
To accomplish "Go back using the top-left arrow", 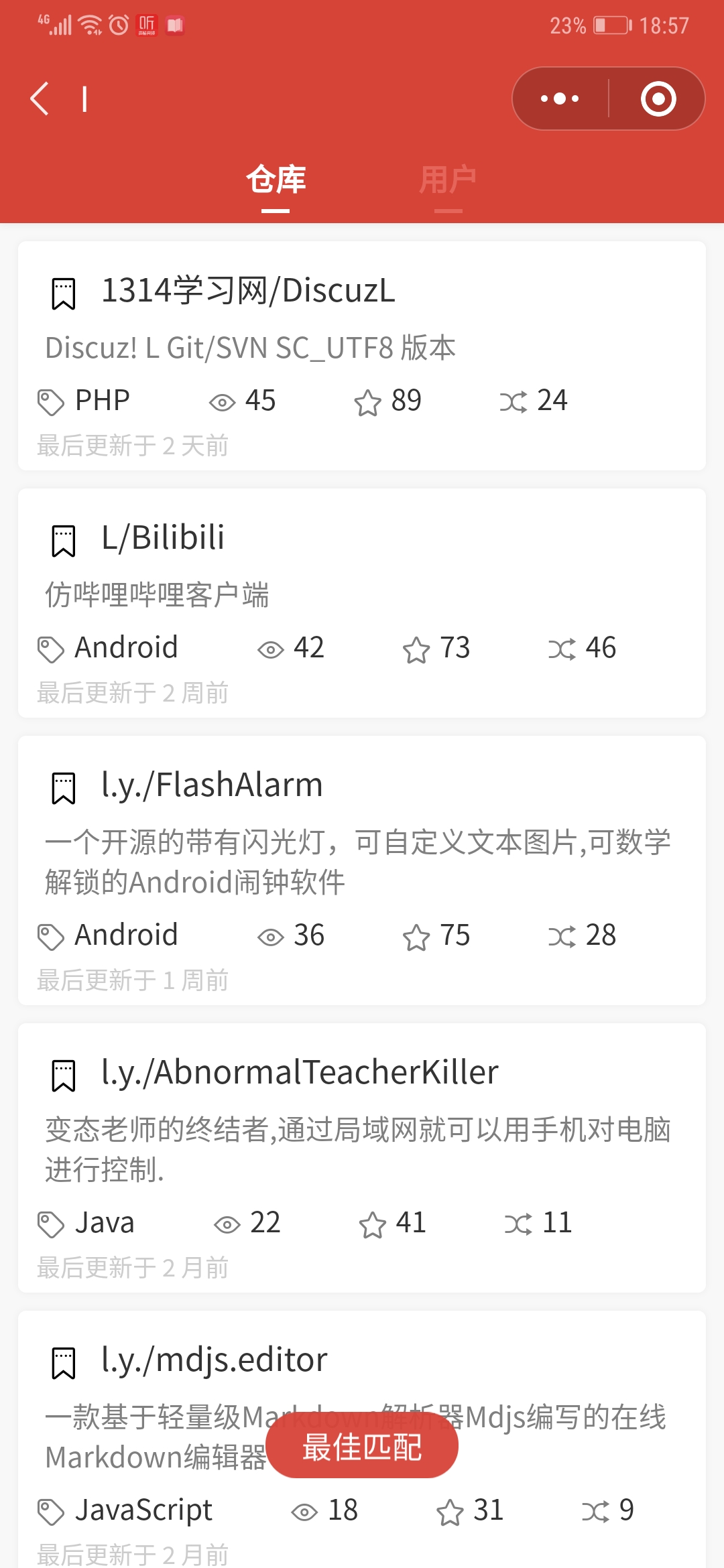I will [40, 99].
